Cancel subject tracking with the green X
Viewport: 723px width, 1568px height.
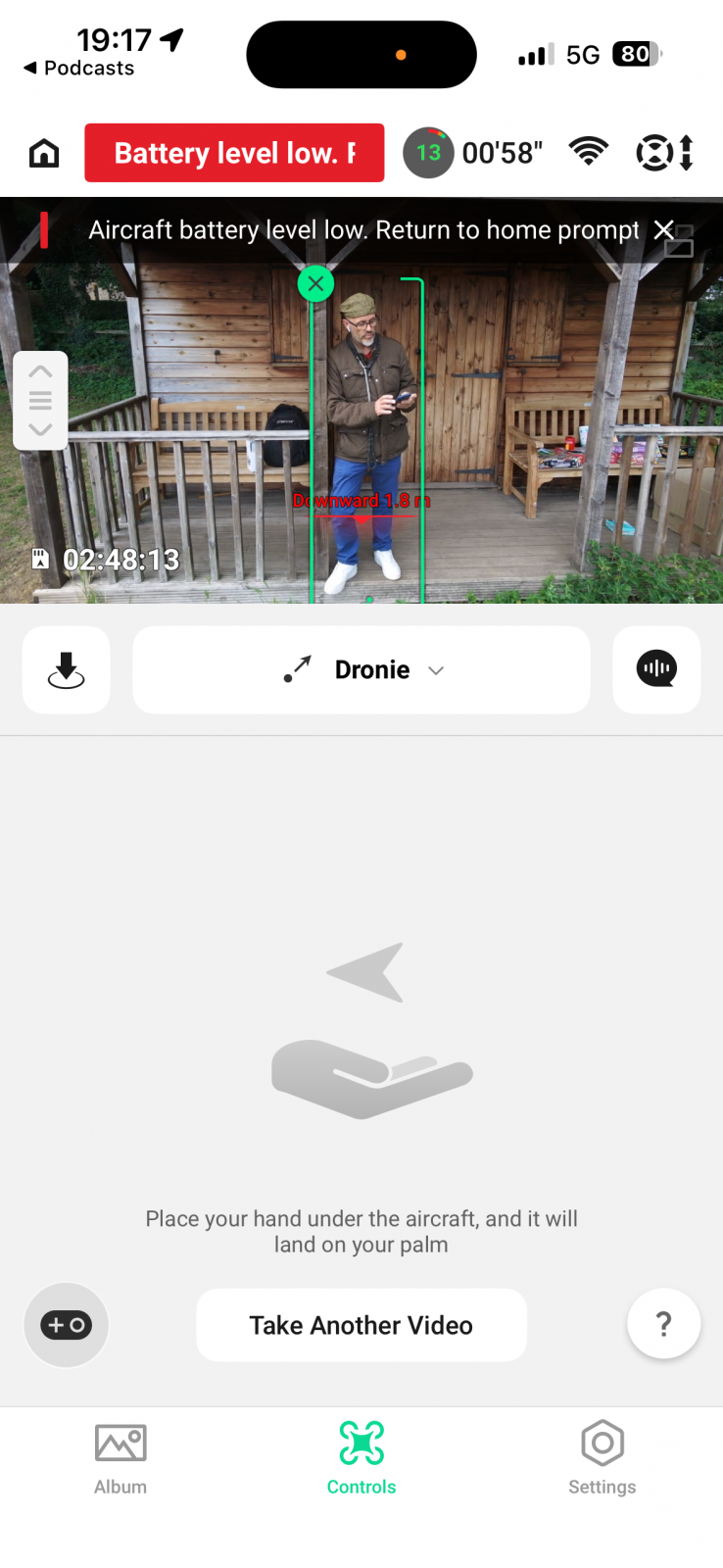tap(315, 284)
